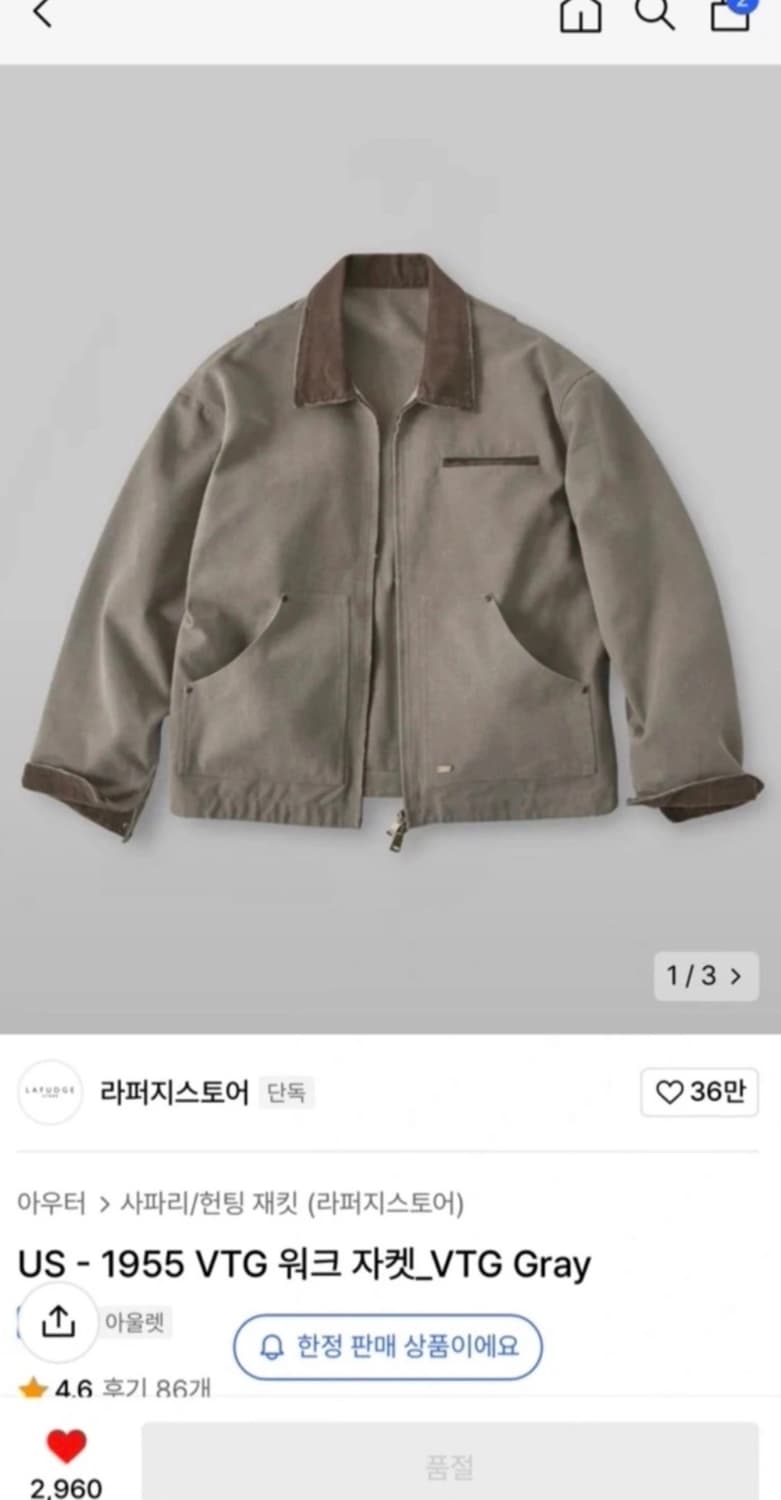Tap the gold star rating icon
781x1500 pixels.
tap(33, 1387)
